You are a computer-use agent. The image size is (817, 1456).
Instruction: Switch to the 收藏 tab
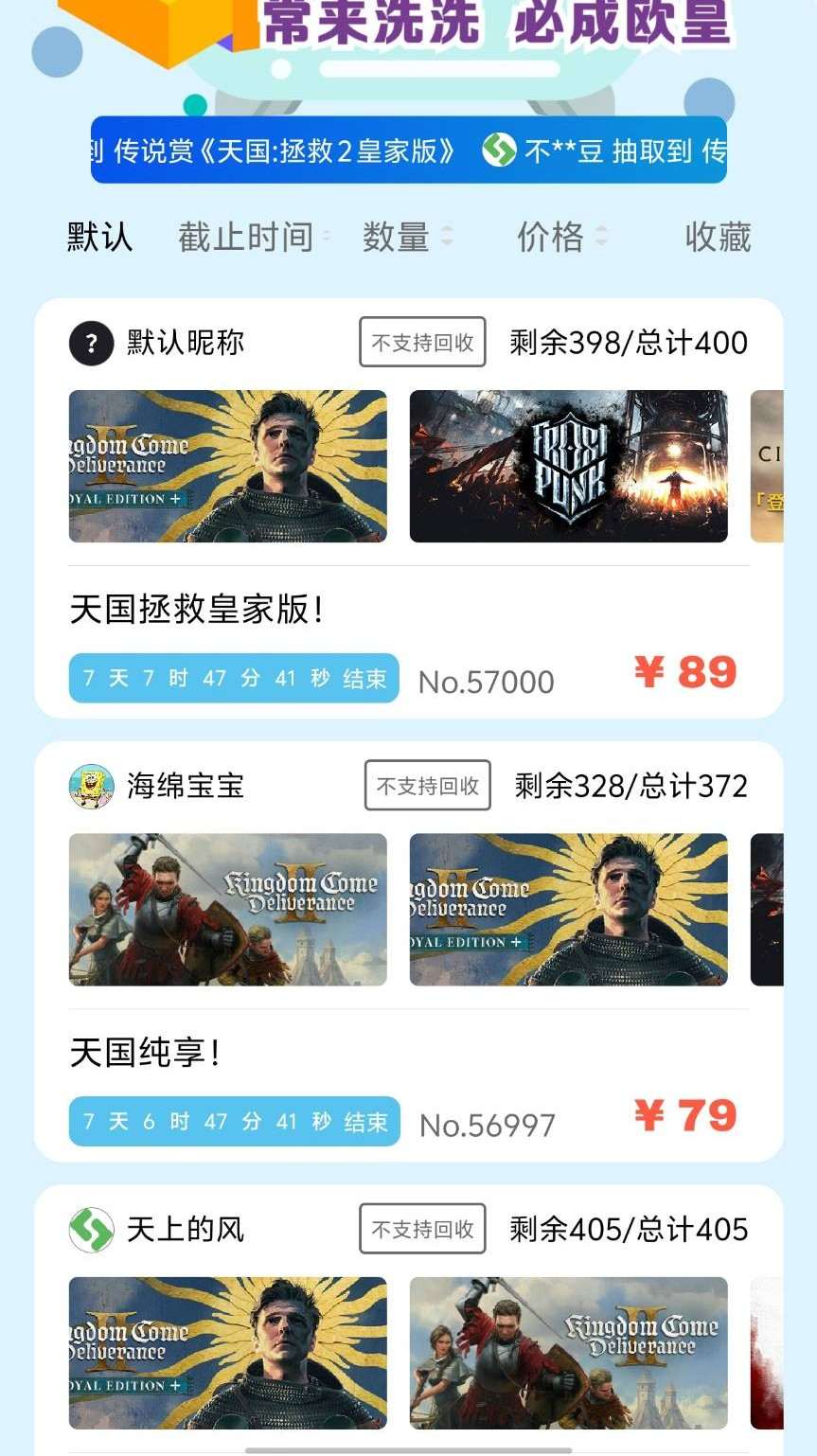click(x=718, y=237)
